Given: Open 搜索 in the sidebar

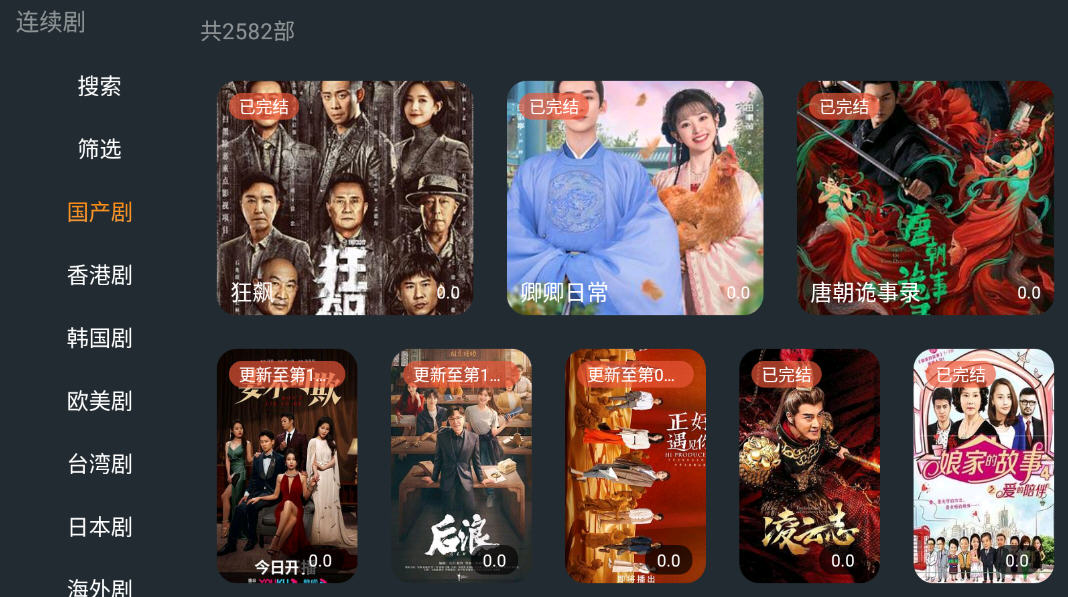Looking at the screenshot, I should (x=99, y=87).
